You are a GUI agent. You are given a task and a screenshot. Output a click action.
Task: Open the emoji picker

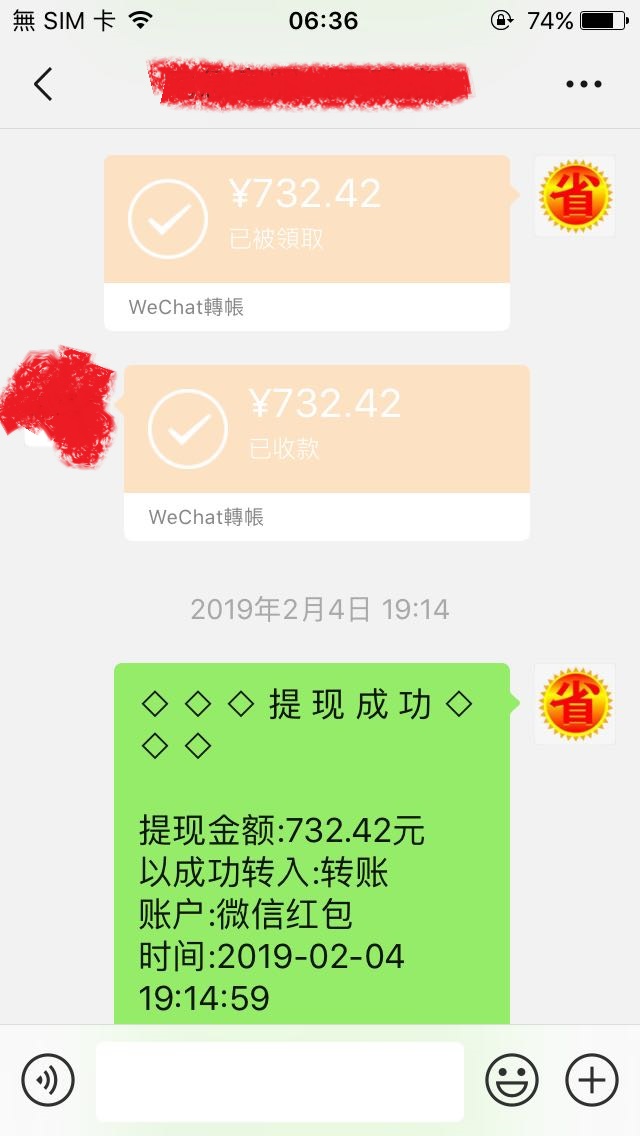click(x=512, y=1081)
